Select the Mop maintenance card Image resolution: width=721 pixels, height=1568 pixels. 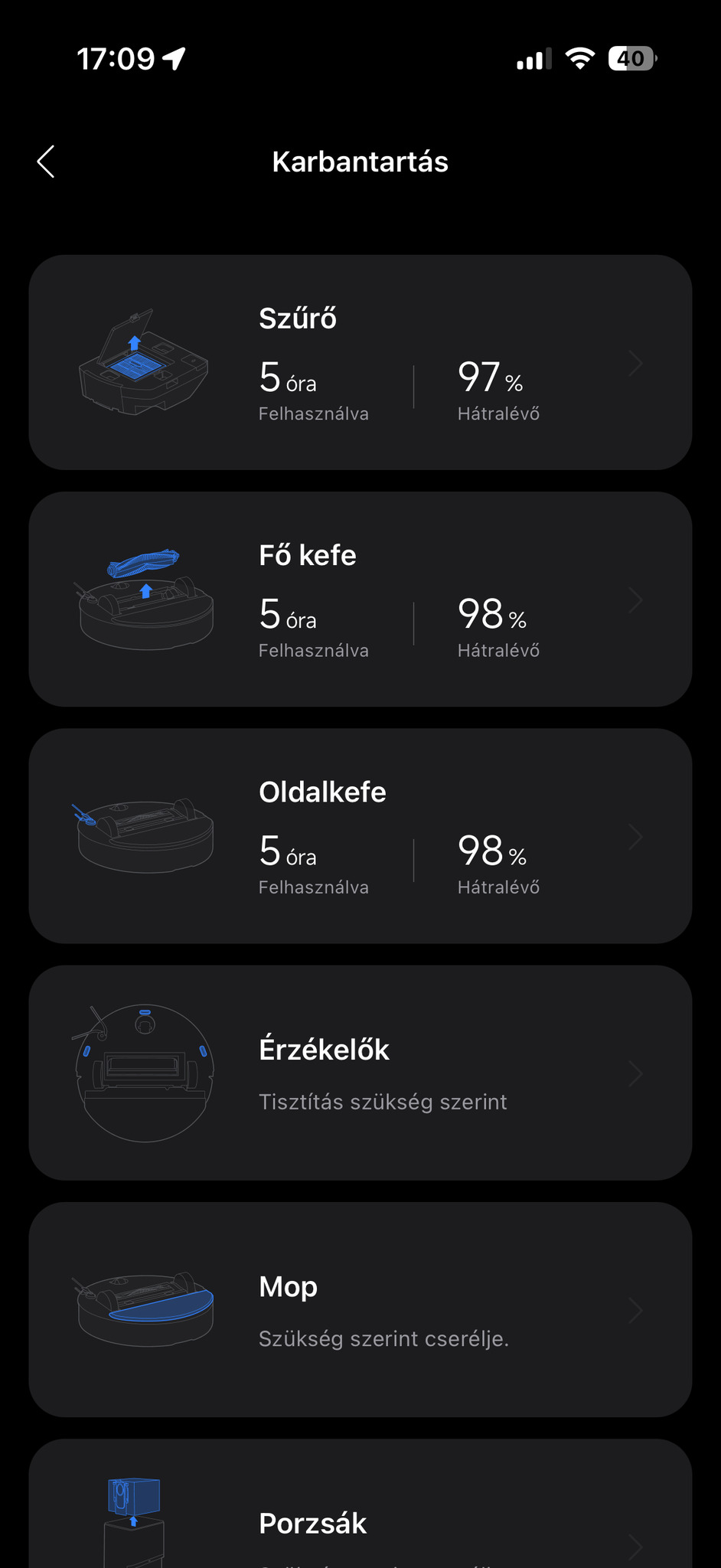[x=360, y=1308]
